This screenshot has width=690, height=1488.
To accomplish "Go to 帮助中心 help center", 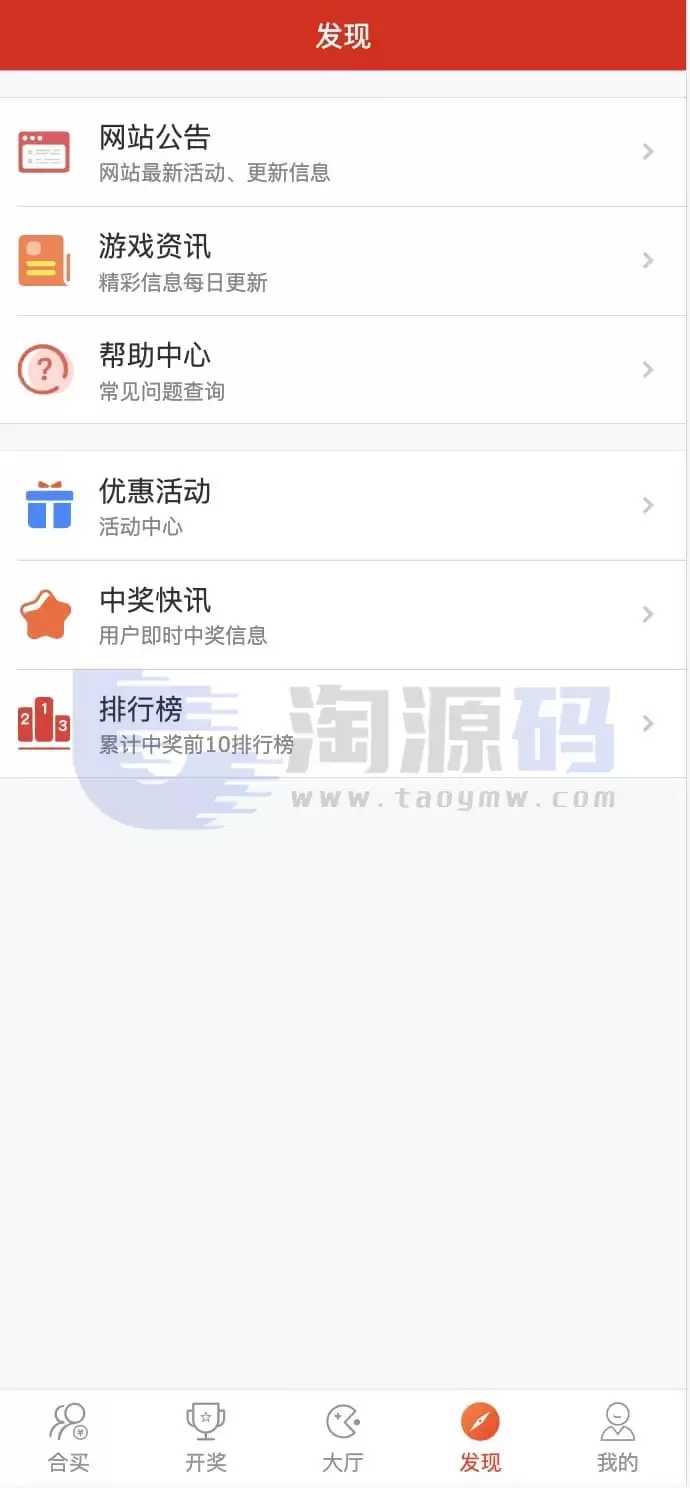I will pos(344,370).
